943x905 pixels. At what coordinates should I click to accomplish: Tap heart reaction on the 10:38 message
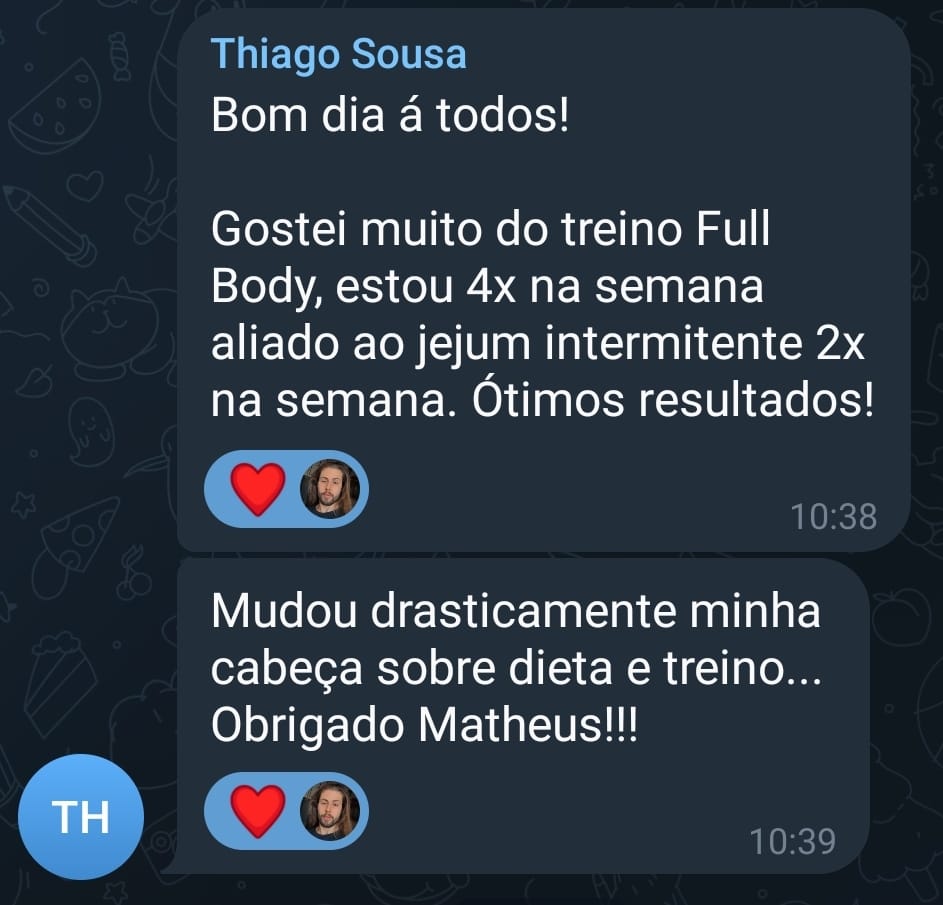click(258, 488)
